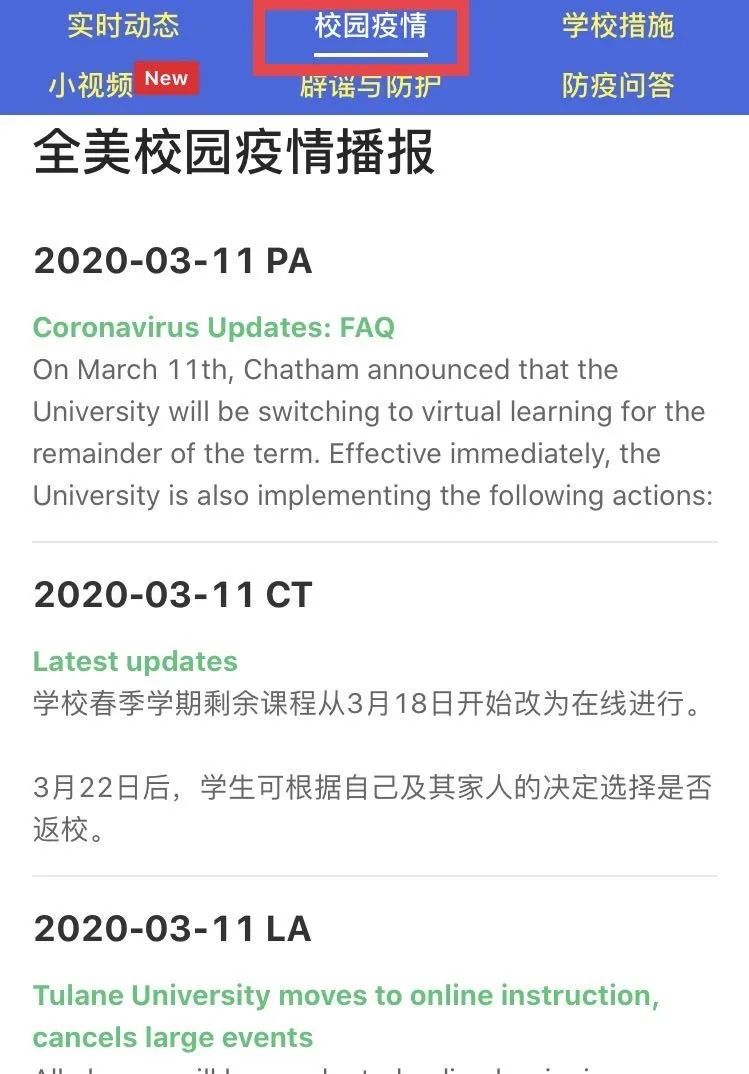Switch to the 辟谣与防护 tab

point(370,87)
